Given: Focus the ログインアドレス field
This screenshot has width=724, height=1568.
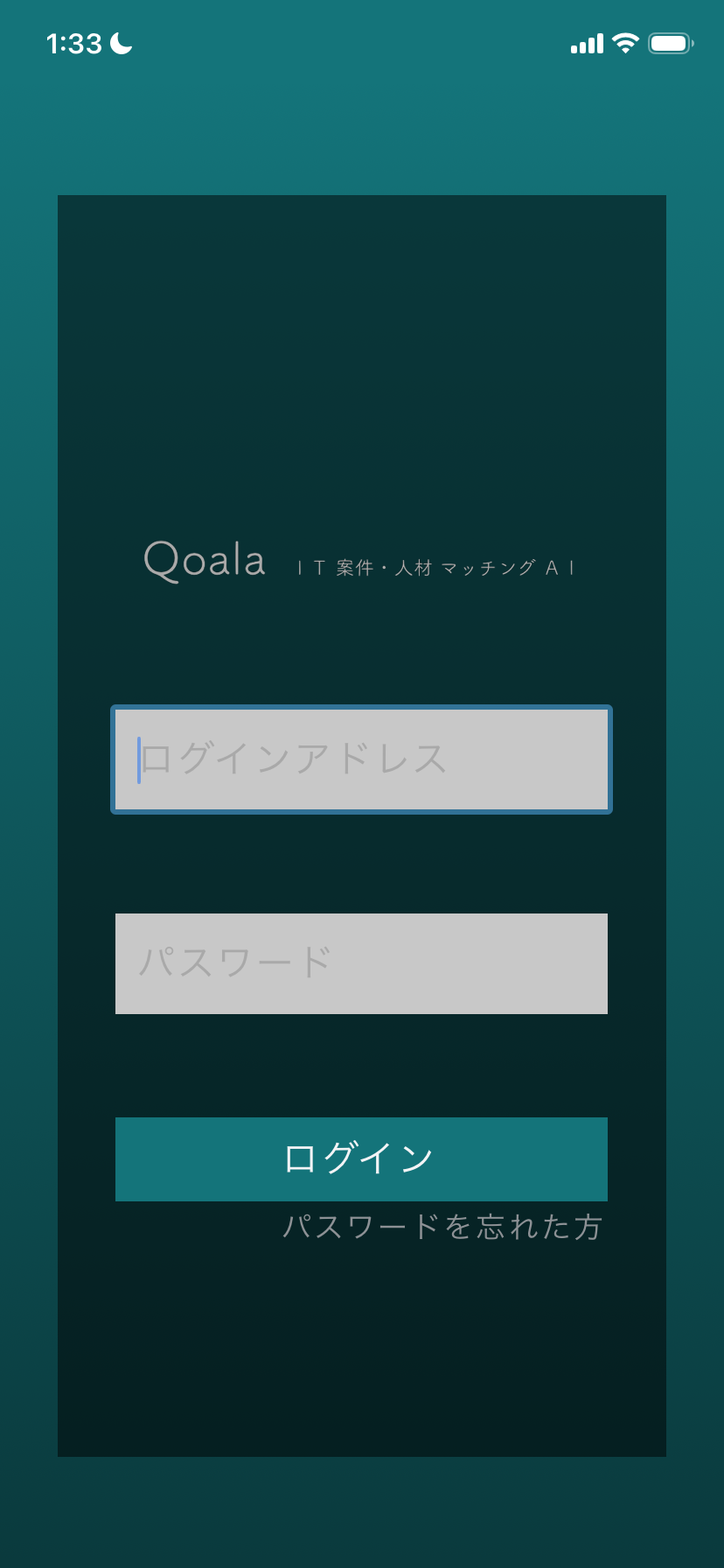Looking at the screenshot, I should click(x=361, y=759).
